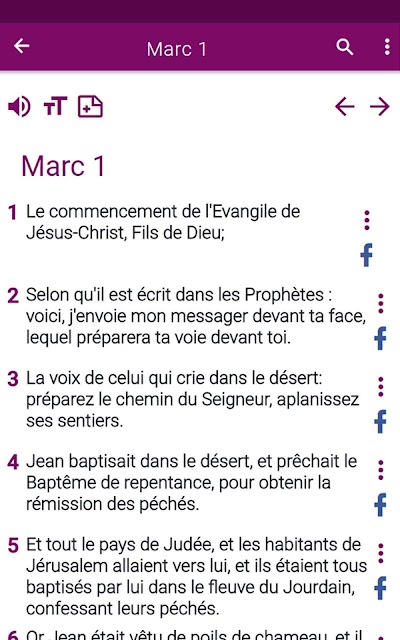This screenshot has width=400, height=640.
Task: Go back using the app bar arrow
Action: pyautogui.click(x=22, y=46)
